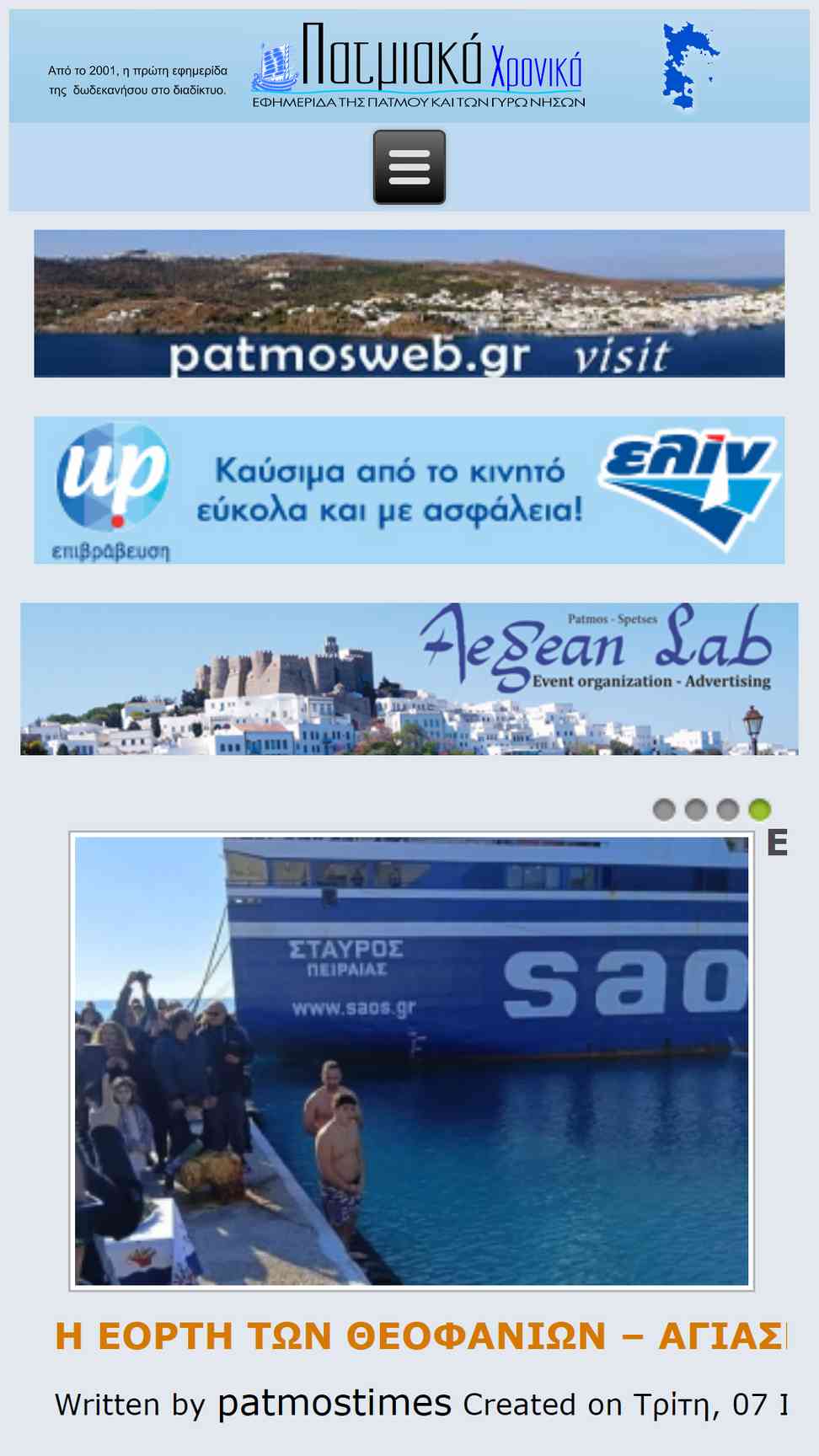Select the first slideshow indicator dot

pos(664,810)
